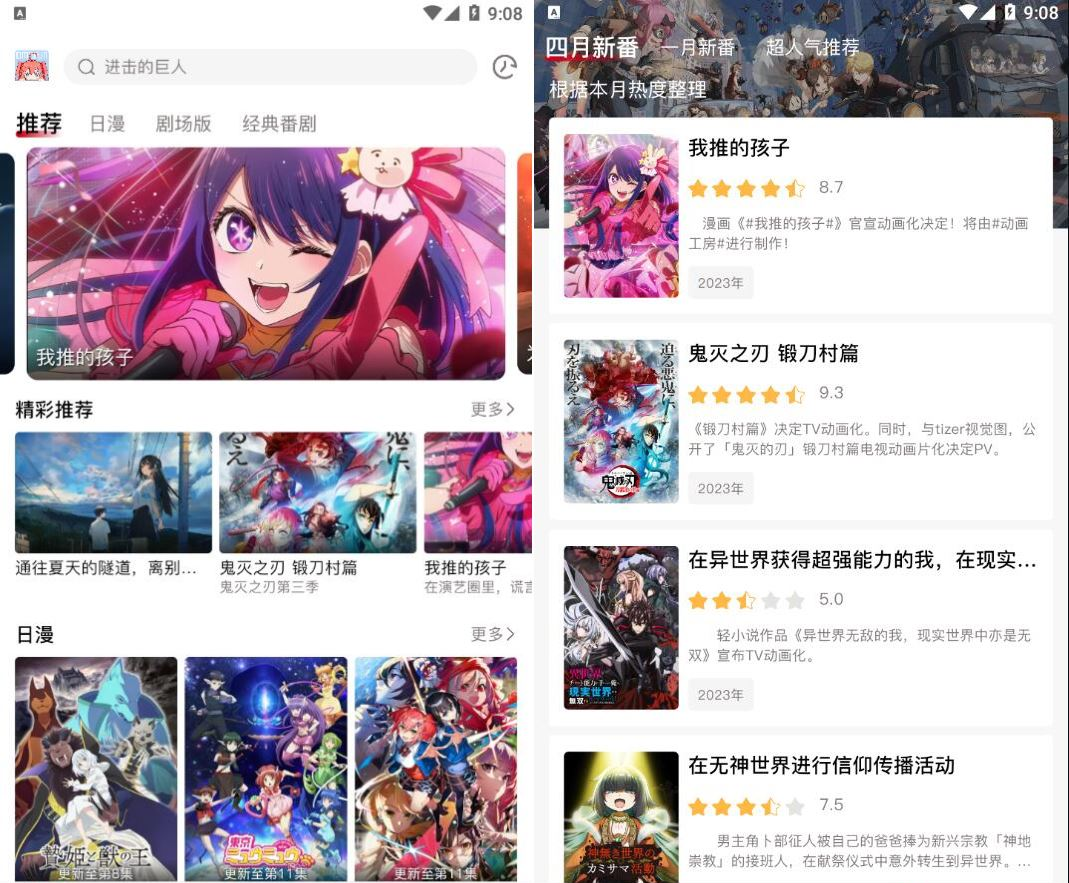View 更多 in the 日漫 section
Image resolution: width=1069 pixels, height=883 pixels.
tap(493, 634)
